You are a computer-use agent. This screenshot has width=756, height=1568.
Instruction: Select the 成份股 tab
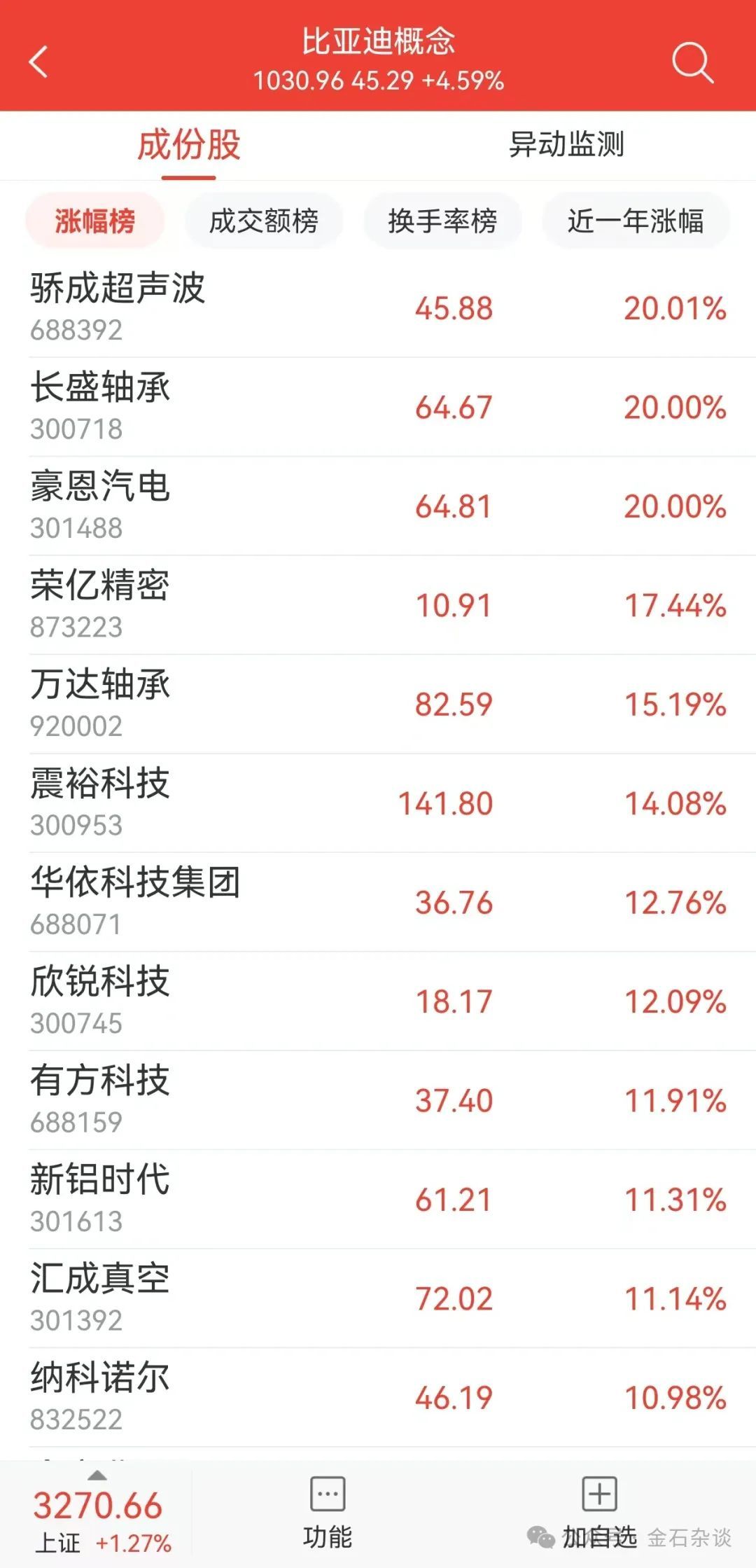(189, 145)
